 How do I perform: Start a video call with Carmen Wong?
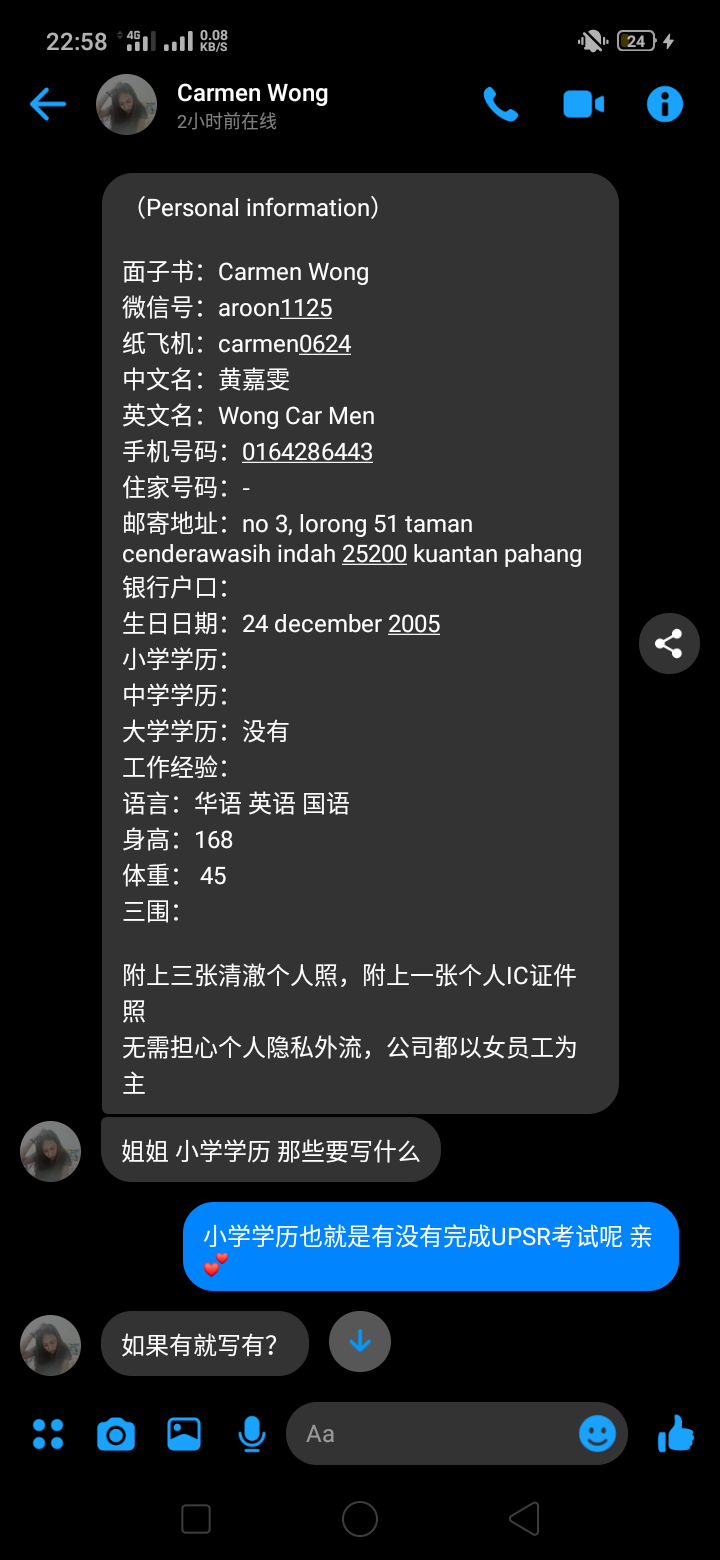pyautogui.click(x=583, y=104)
